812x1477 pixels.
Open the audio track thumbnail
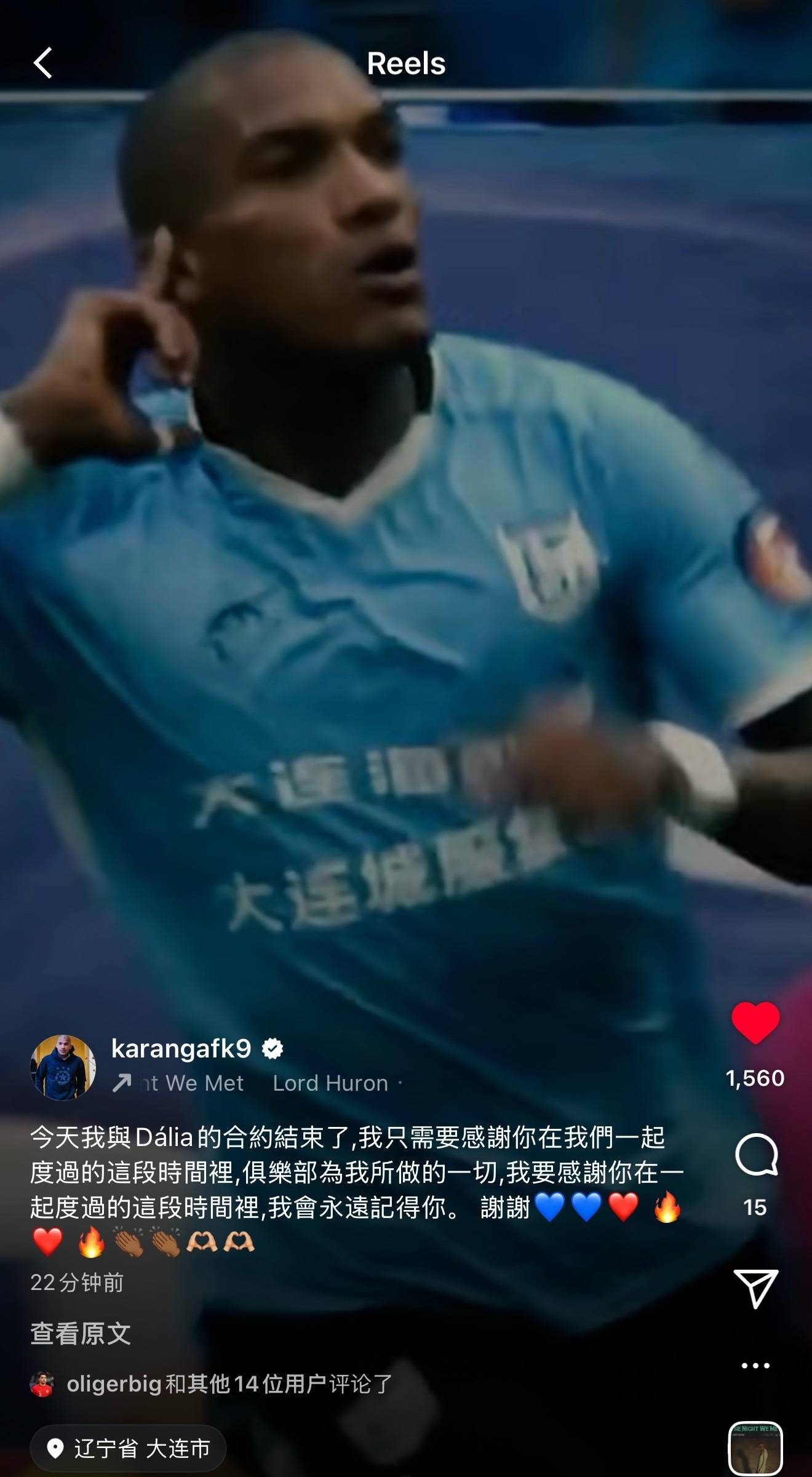(755, 1448)
